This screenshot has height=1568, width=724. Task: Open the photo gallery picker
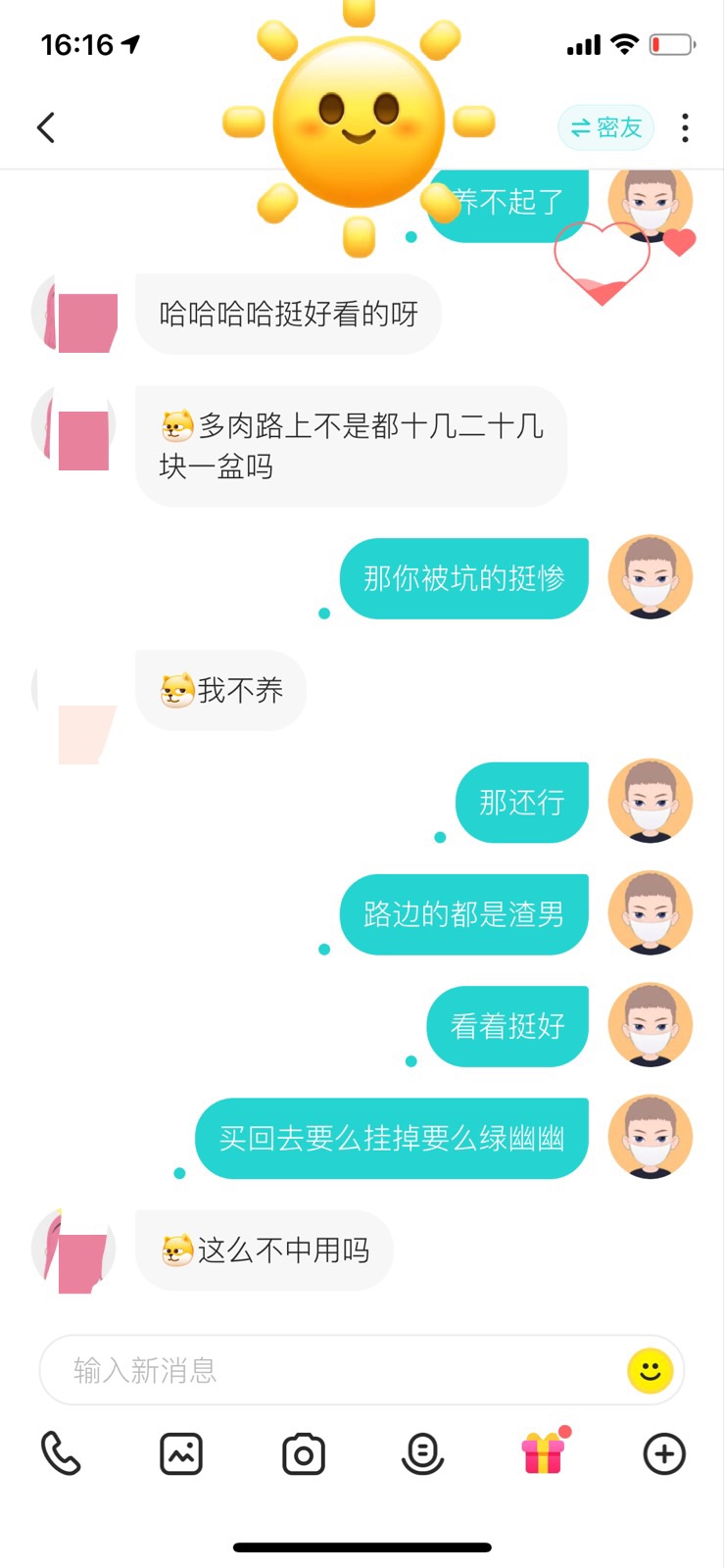[181, 1453]
